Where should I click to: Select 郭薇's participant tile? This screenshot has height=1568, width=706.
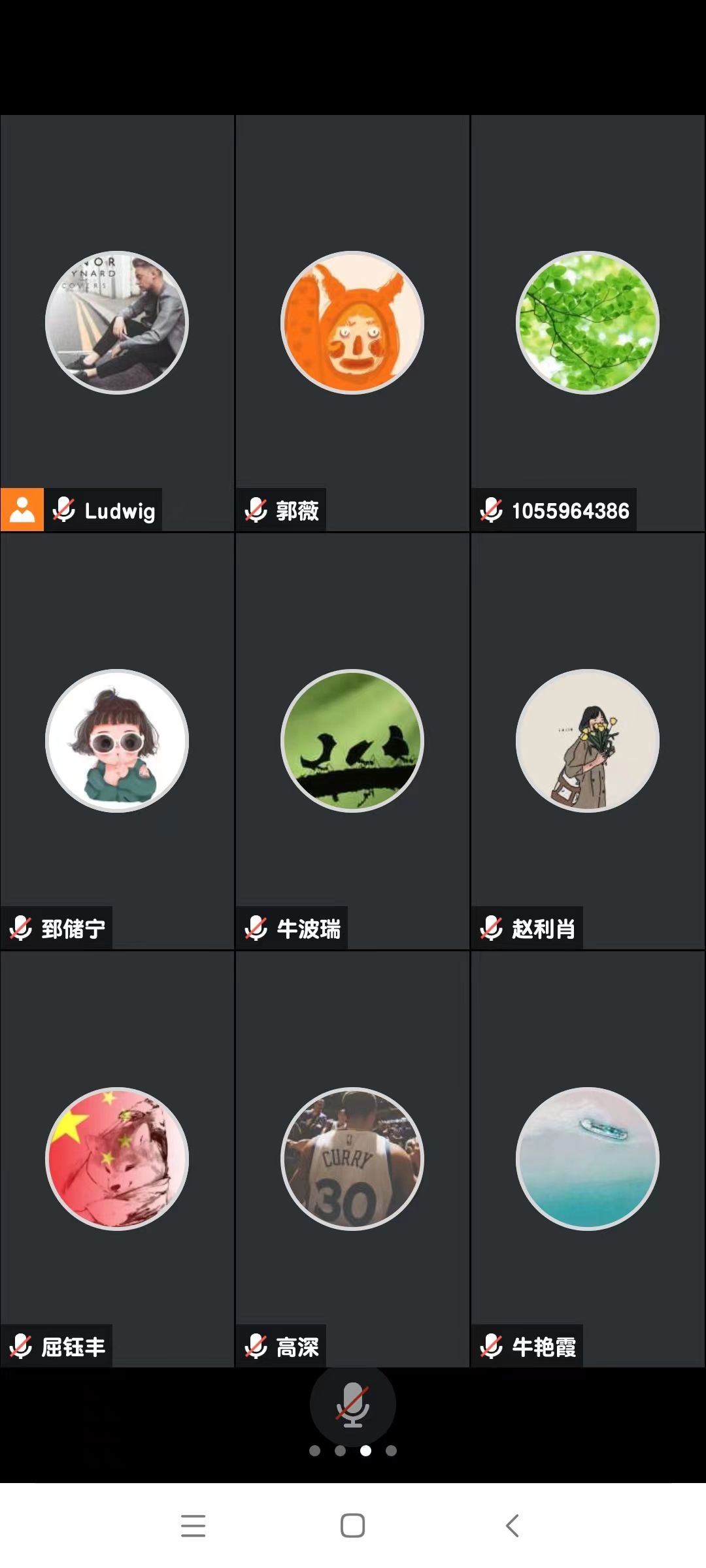click(x=352, y=323)
